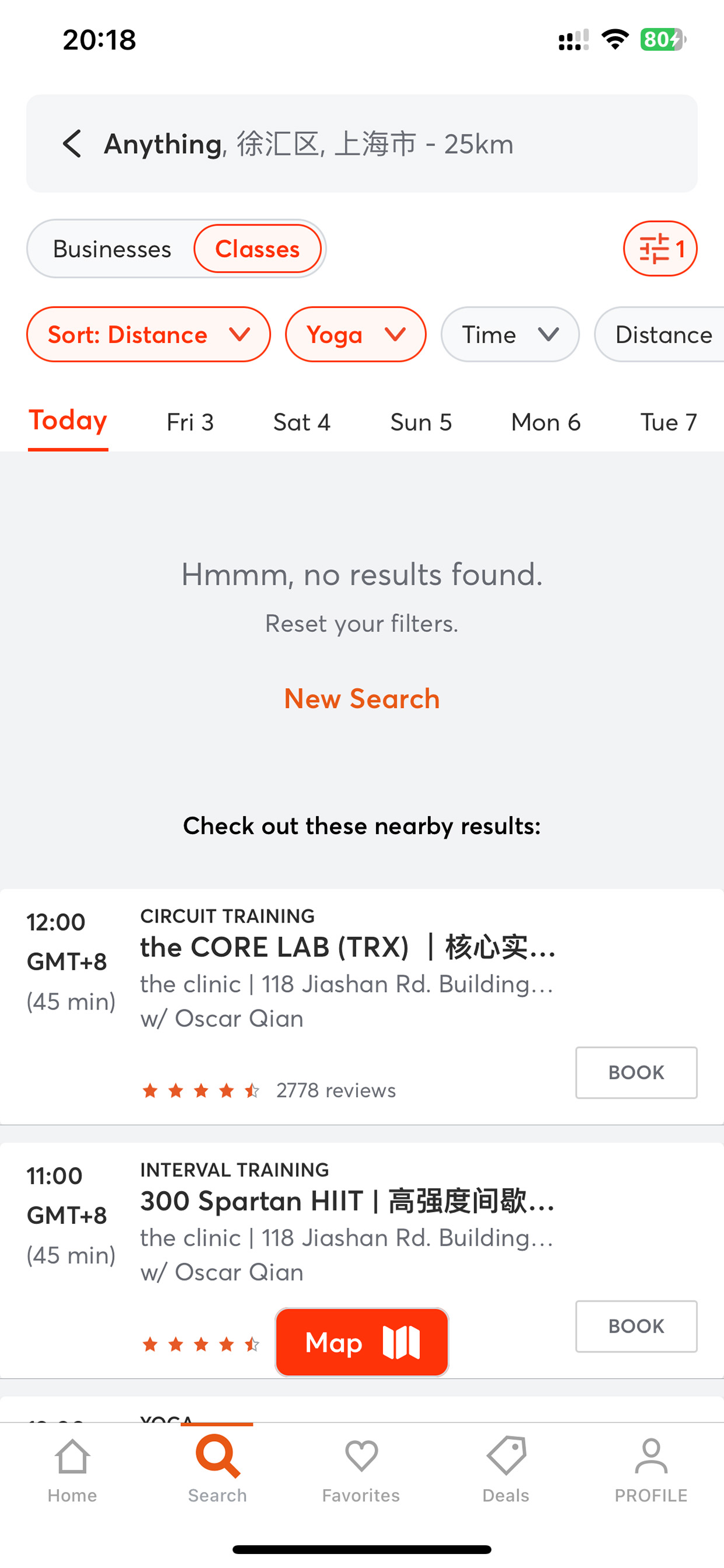Expand the Sort: Distance dropdown

click(148, 335)
